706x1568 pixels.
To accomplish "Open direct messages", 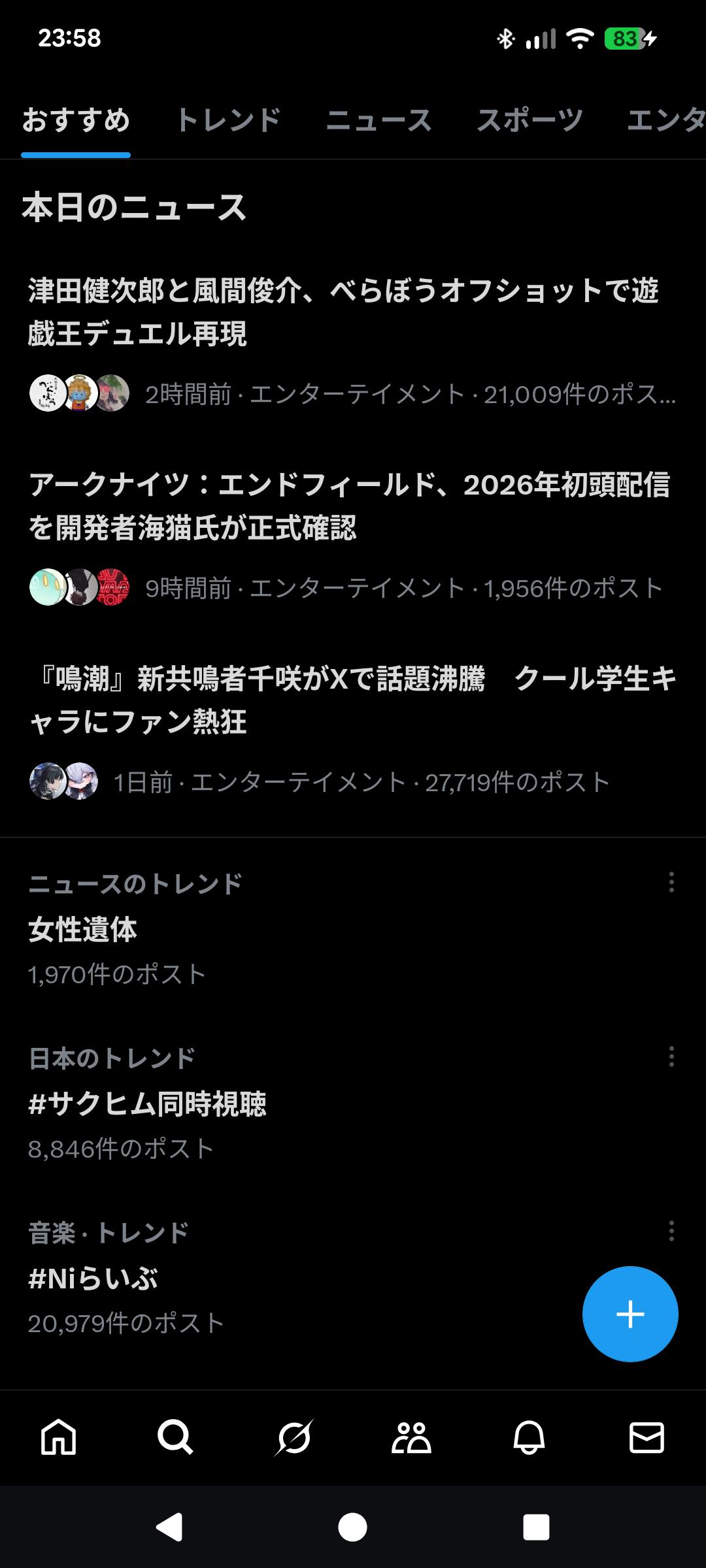I will 647,1438.
